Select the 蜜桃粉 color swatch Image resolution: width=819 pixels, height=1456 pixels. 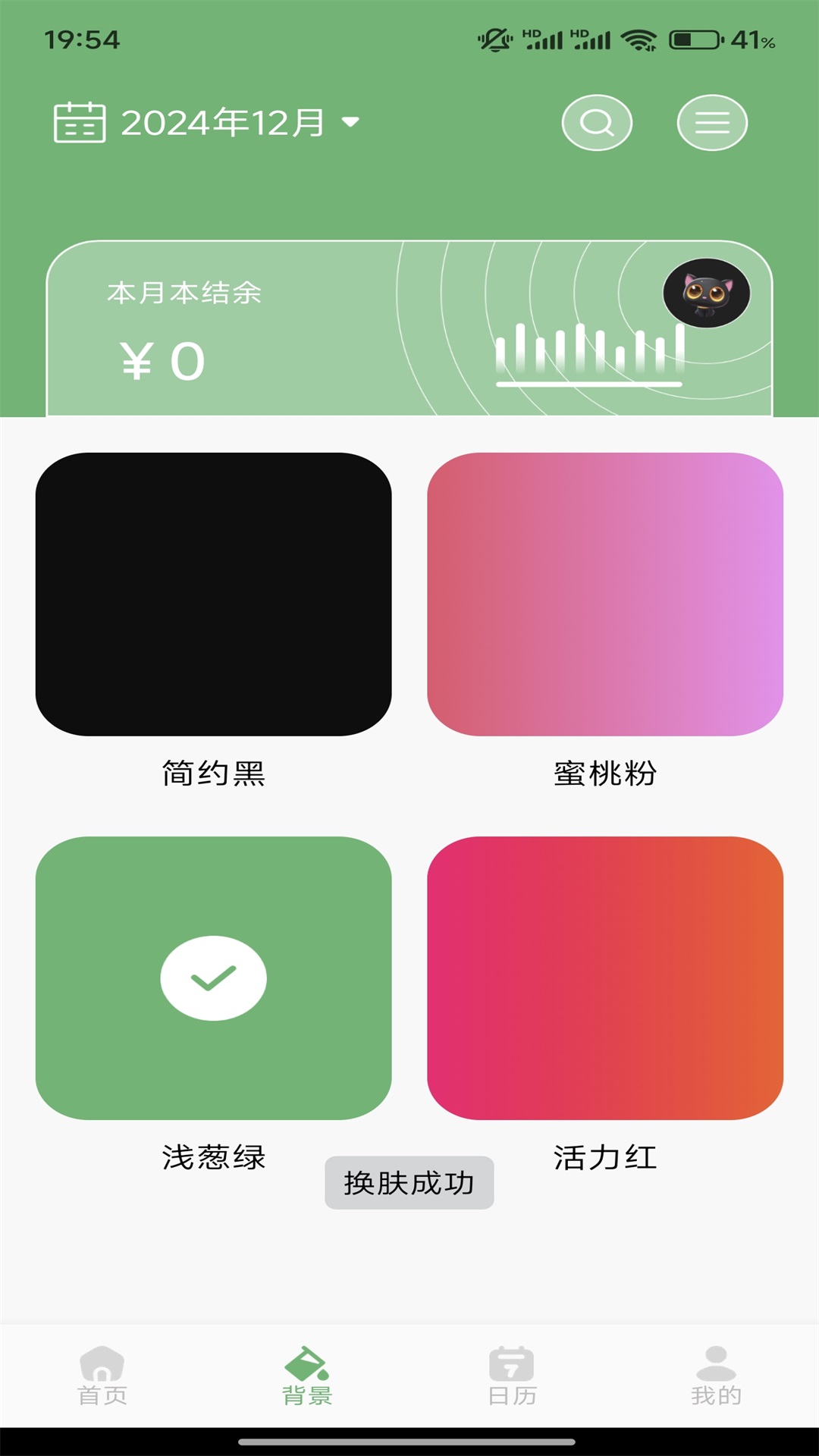pos(606,595)
